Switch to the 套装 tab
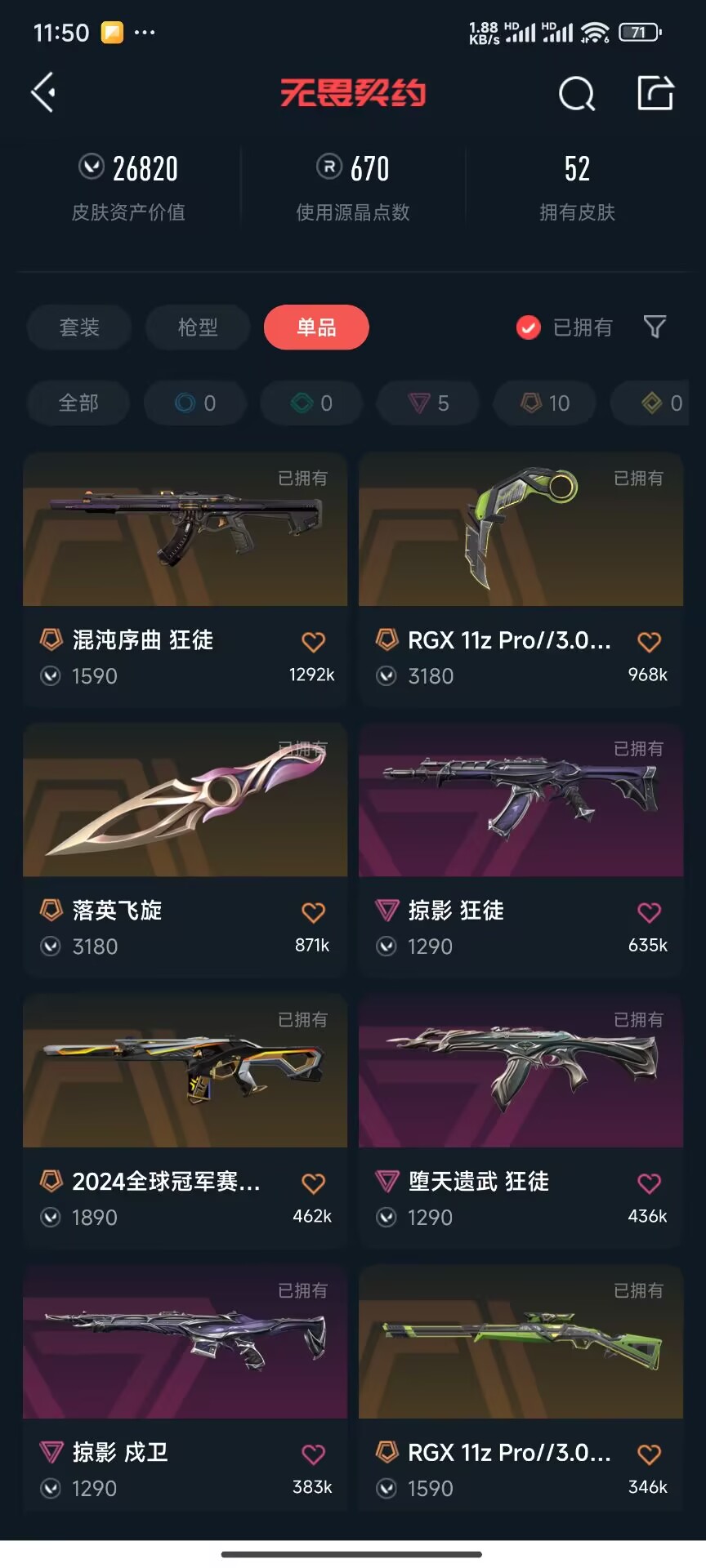The image size is (706, 1568). pyautogui.click(x=79, y=327)
